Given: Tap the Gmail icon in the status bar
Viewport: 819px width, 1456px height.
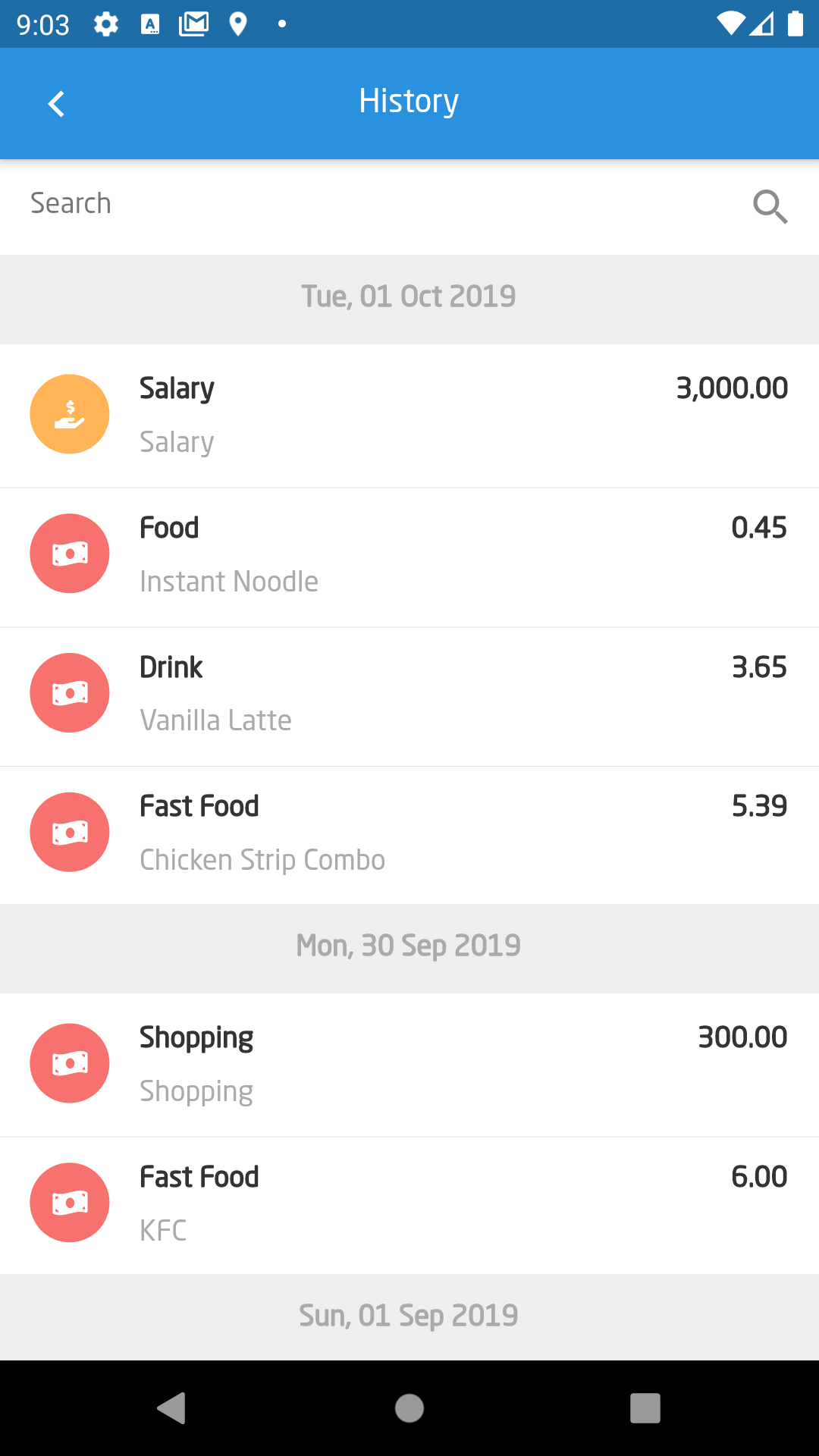Looking at the screenshot, I should coord(194,24).
